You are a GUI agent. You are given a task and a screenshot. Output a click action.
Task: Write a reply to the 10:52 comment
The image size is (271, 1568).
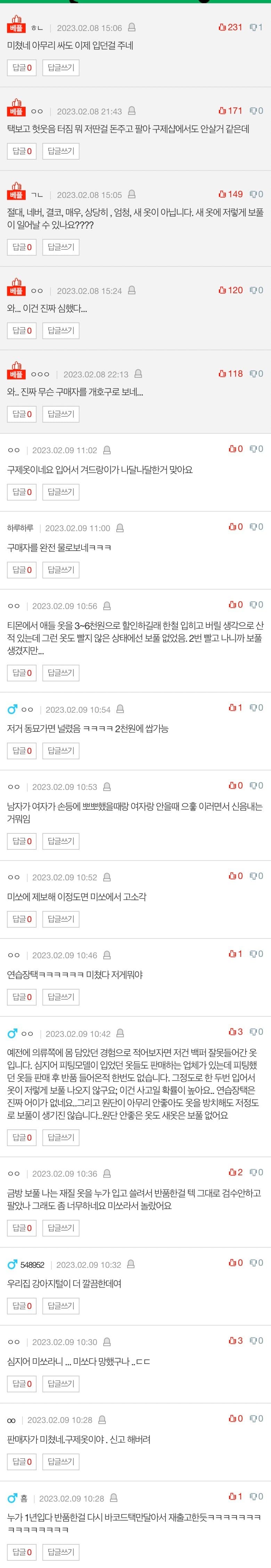tap(61, 919)
